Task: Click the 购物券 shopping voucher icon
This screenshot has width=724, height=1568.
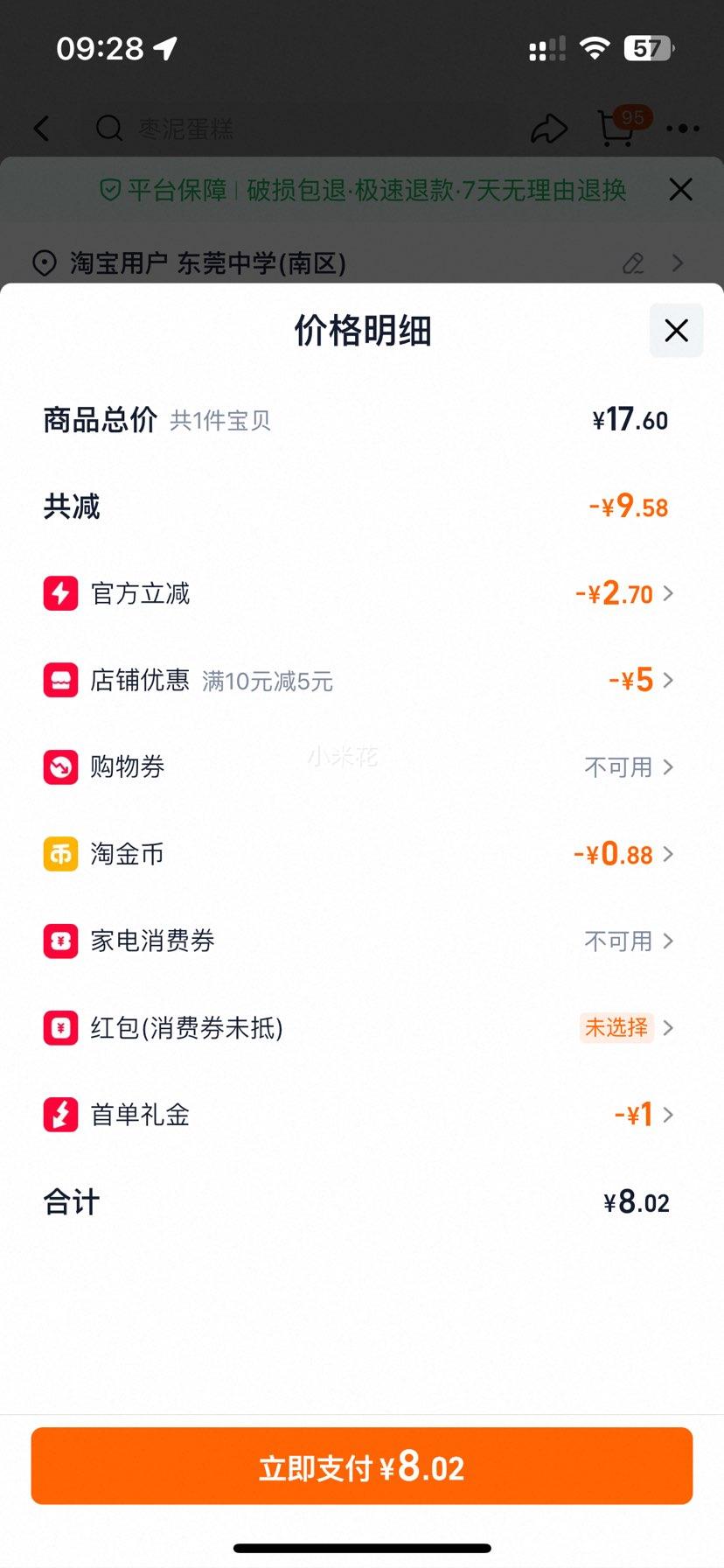Action: point(59,766)
